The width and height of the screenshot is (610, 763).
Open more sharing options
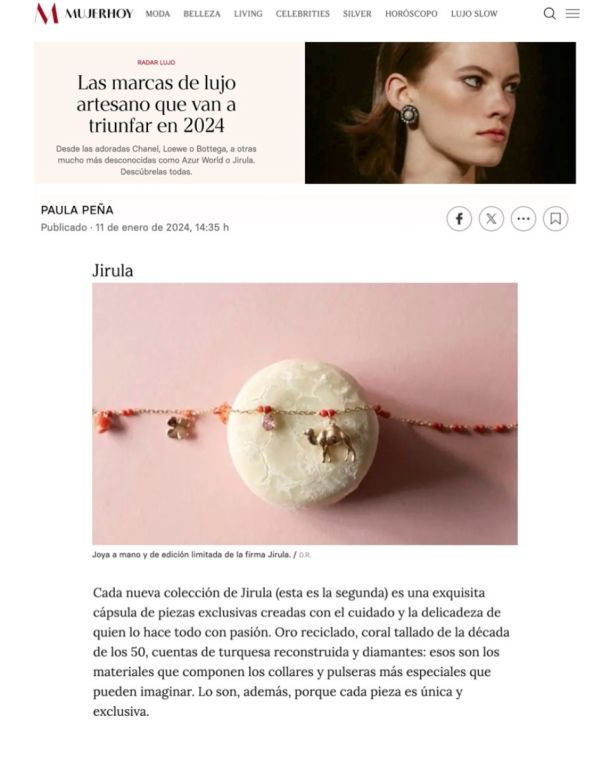click(523, 218)
